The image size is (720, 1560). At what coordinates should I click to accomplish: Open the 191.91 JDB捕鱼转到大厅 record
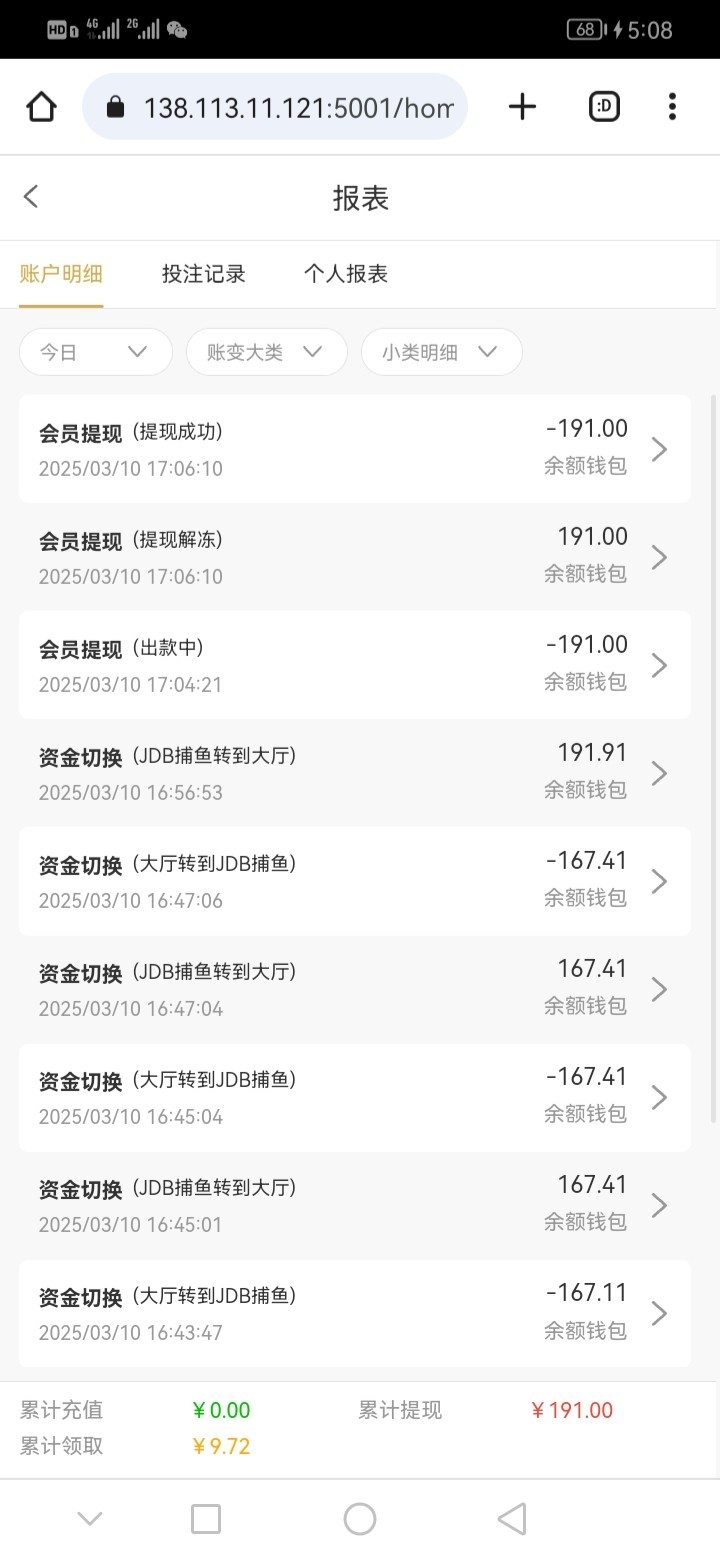pos(355,773)
